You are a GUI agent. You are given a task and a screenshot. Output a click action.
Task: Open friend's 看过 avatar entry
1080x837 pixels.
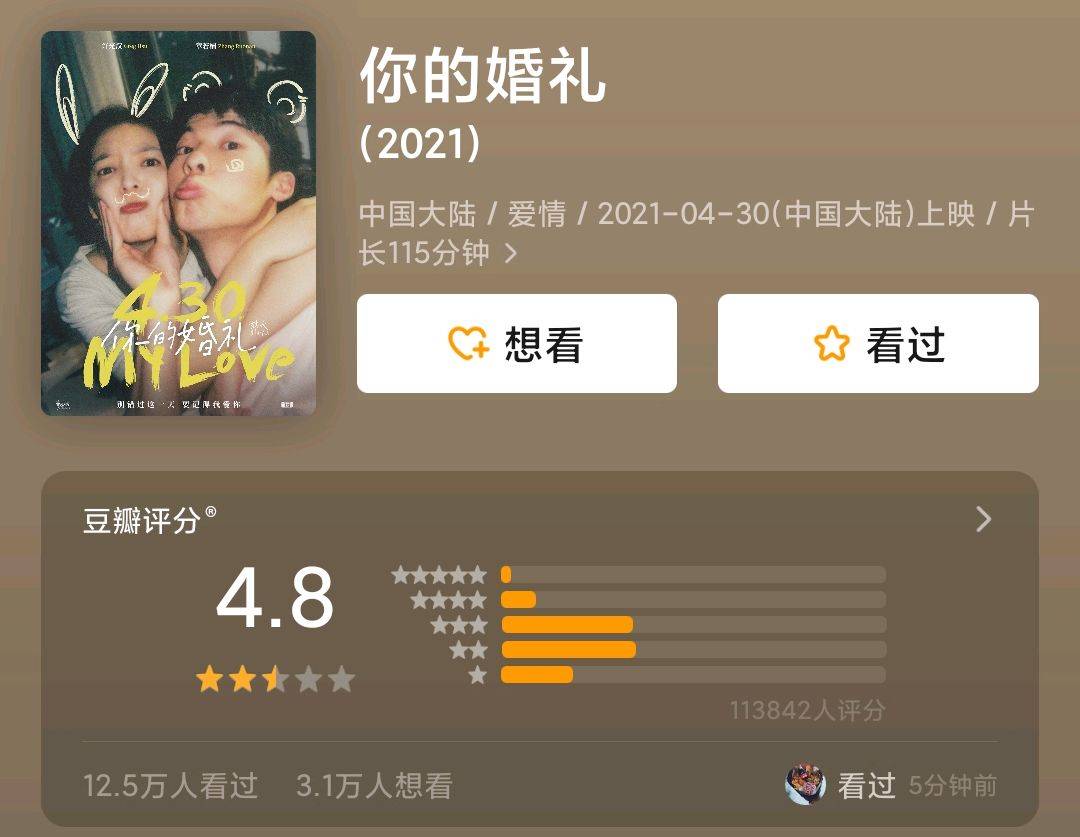point(806,785)
